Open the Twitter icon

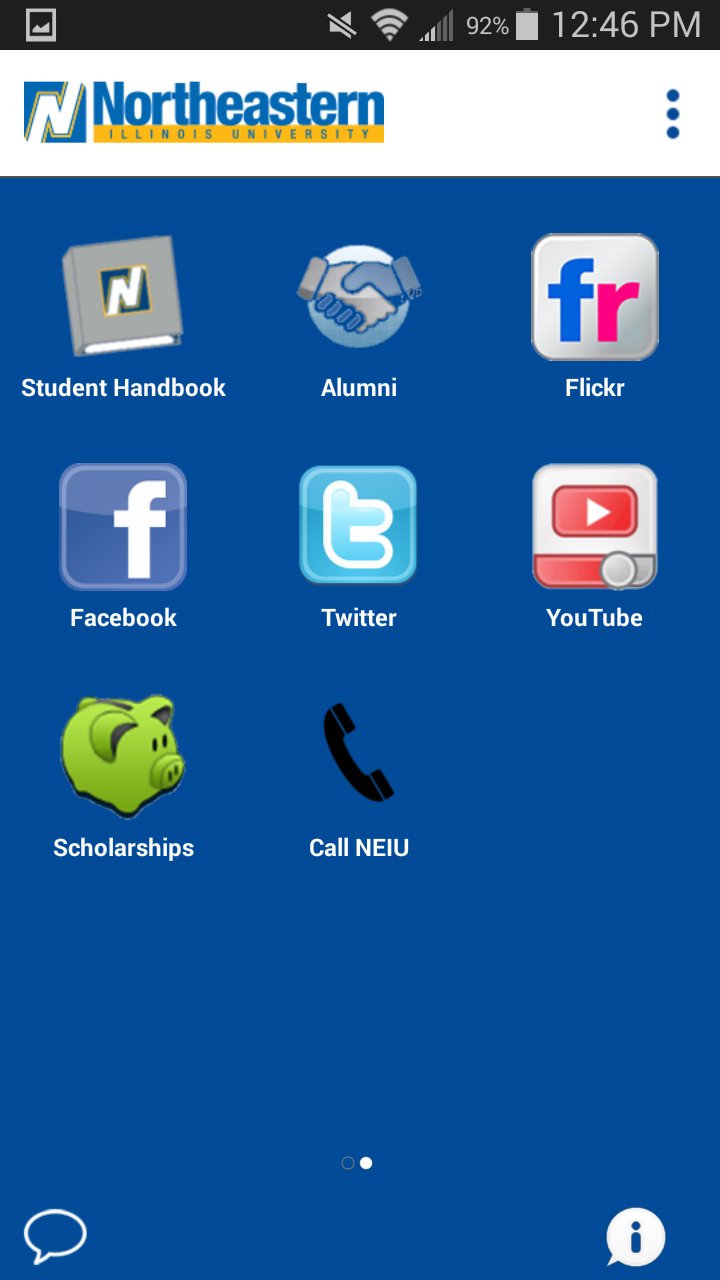[358, 526]
